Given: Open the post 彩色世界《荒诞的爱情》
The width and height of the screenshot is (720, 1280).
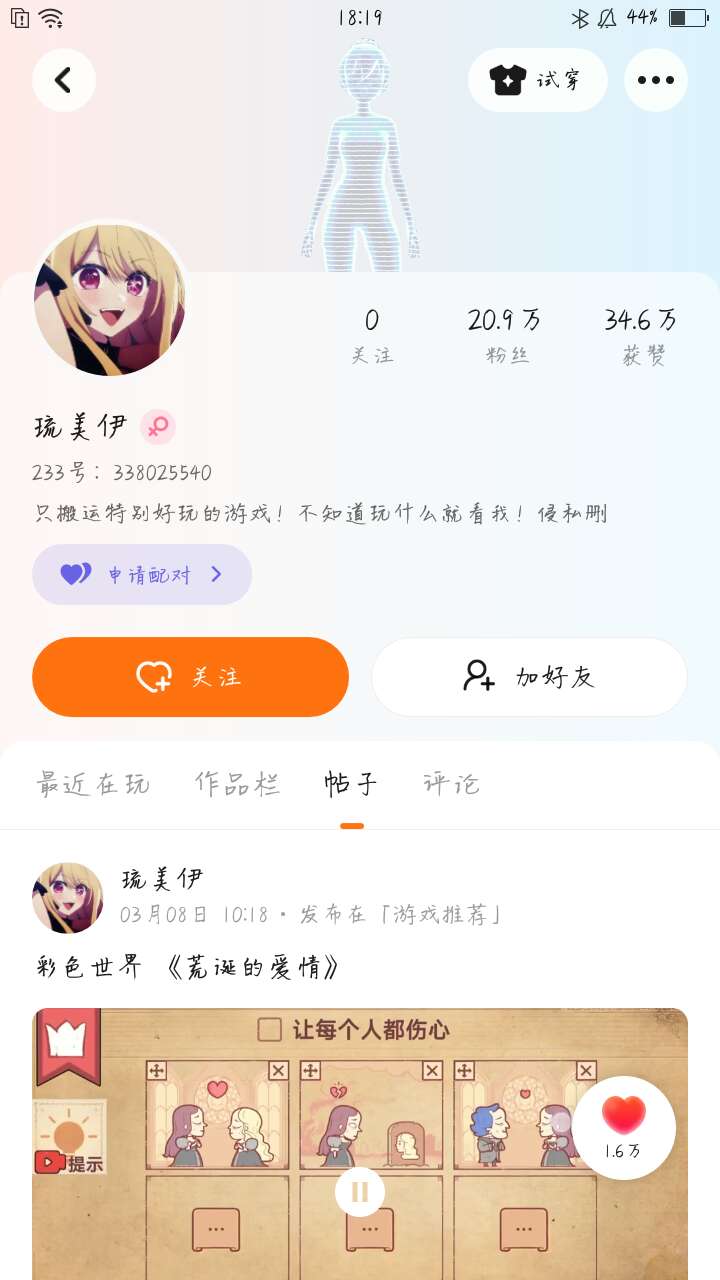Looking at the screenshot, I should coord(189,967).
